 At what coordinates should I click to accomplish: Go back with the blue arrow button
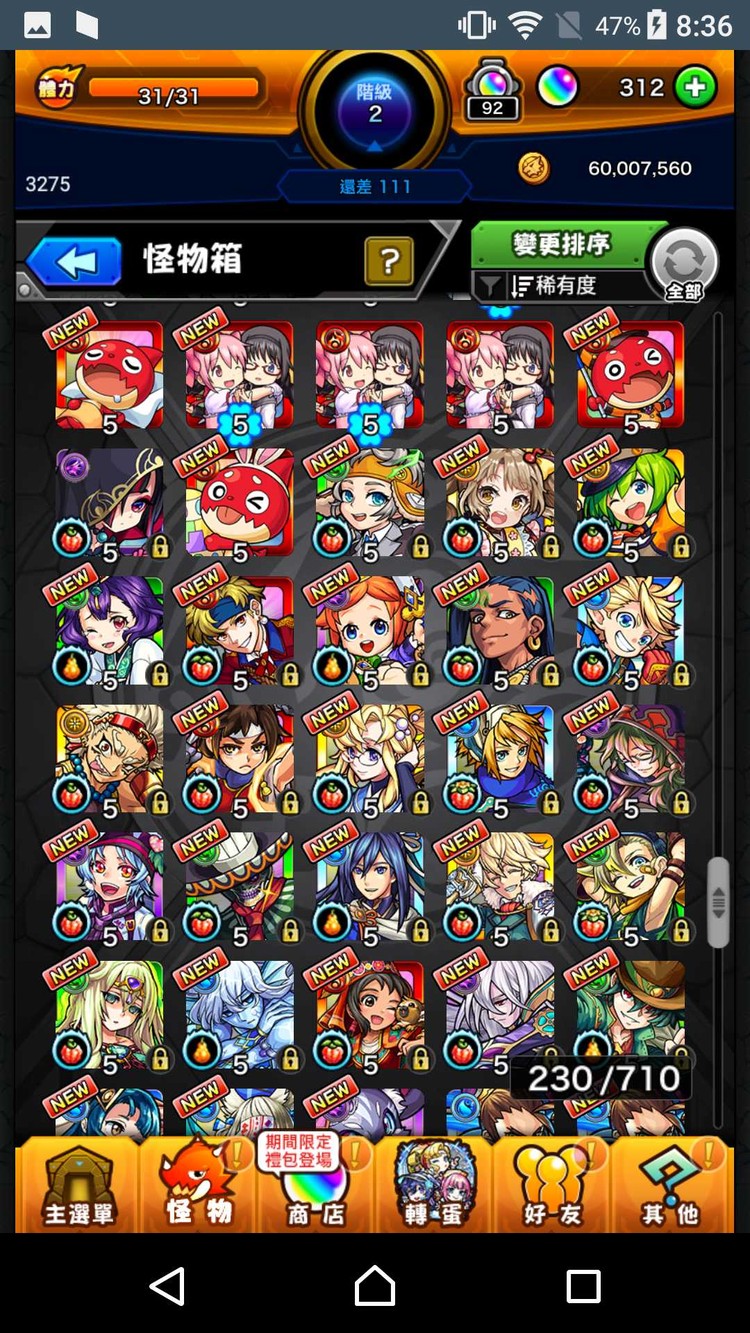pyautogui.click(x=74, y=262)
